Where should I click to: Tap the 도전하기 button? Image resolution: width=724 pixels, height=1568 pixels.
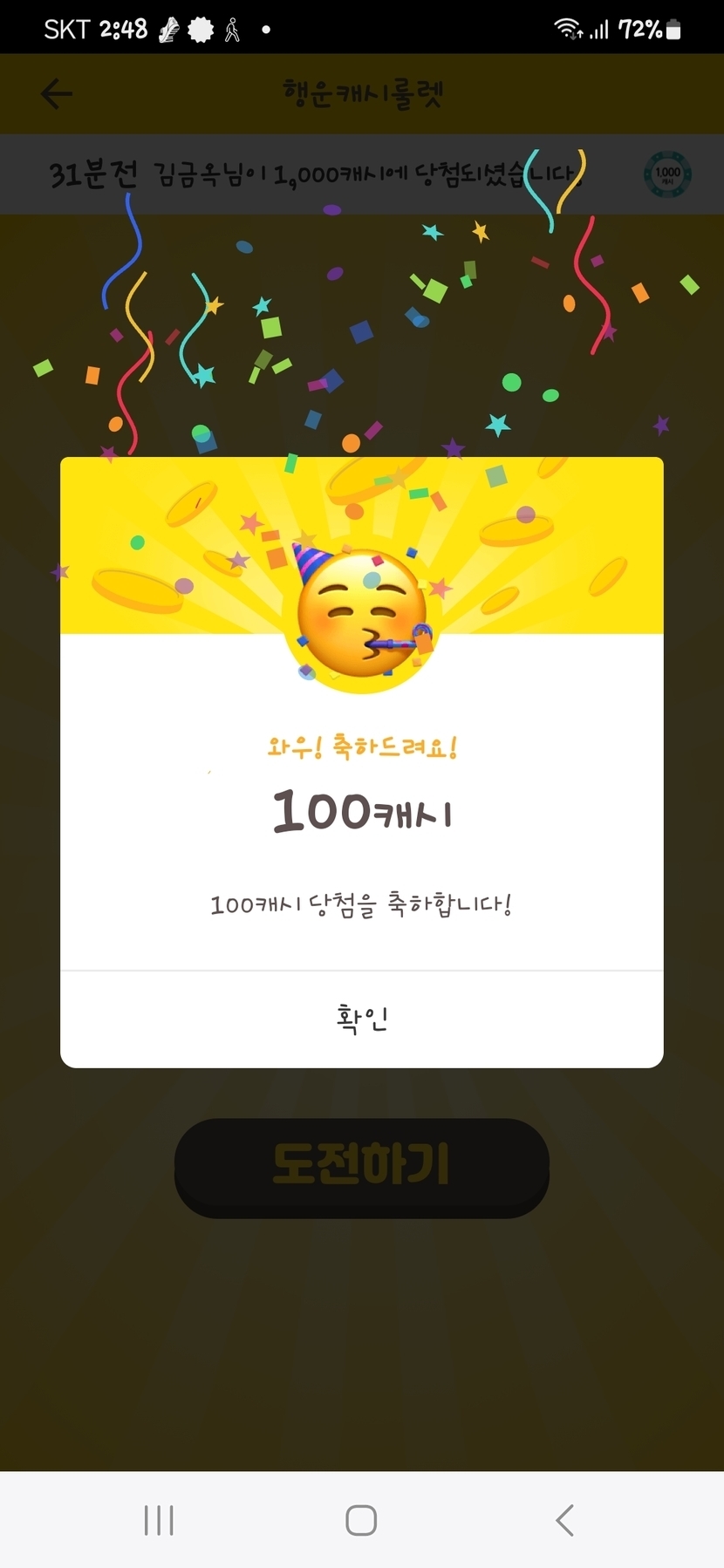coord(361,1166)
